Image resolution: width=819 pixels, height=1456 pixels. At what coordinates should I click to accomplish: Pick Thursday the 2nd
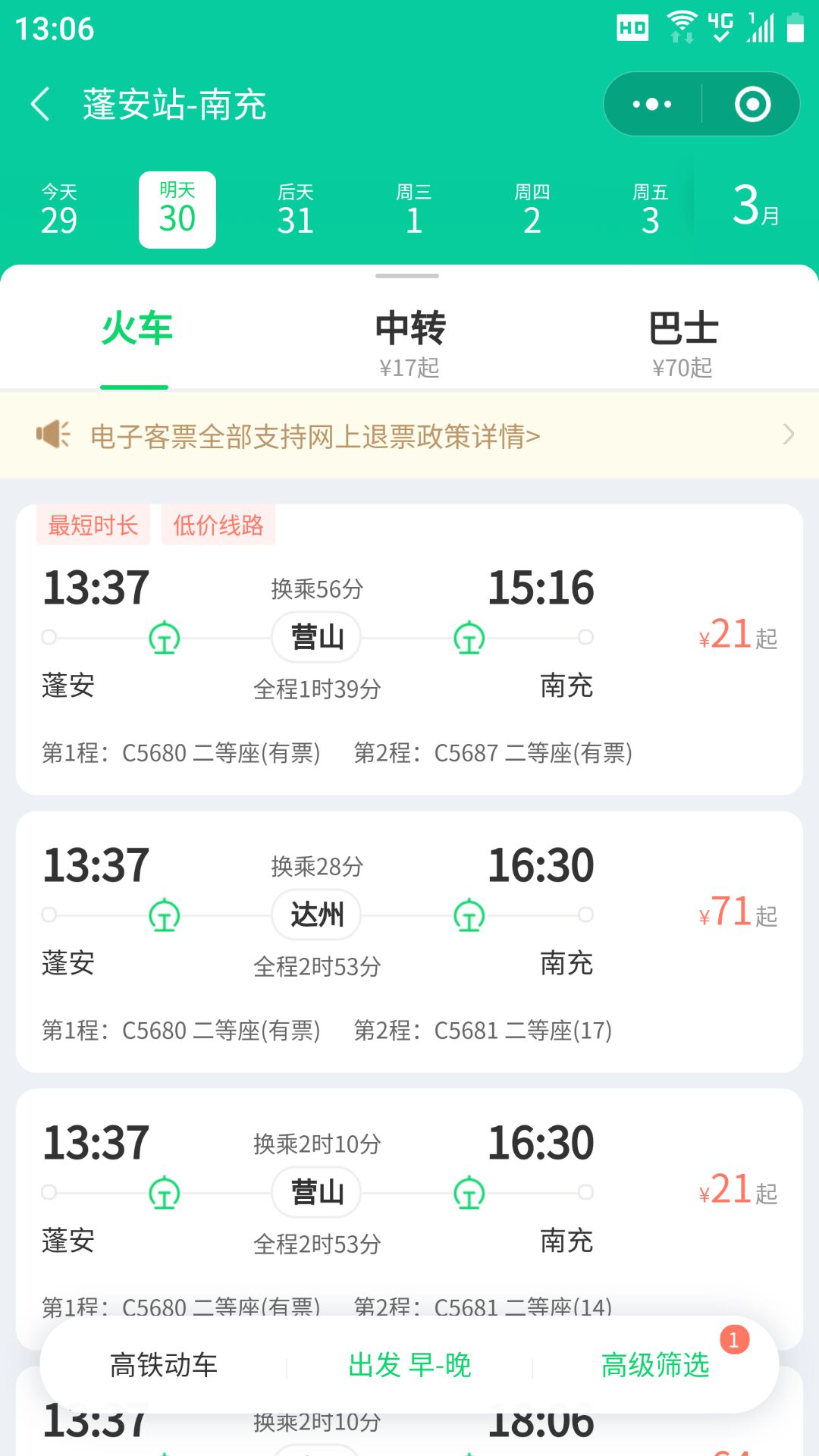532,210
